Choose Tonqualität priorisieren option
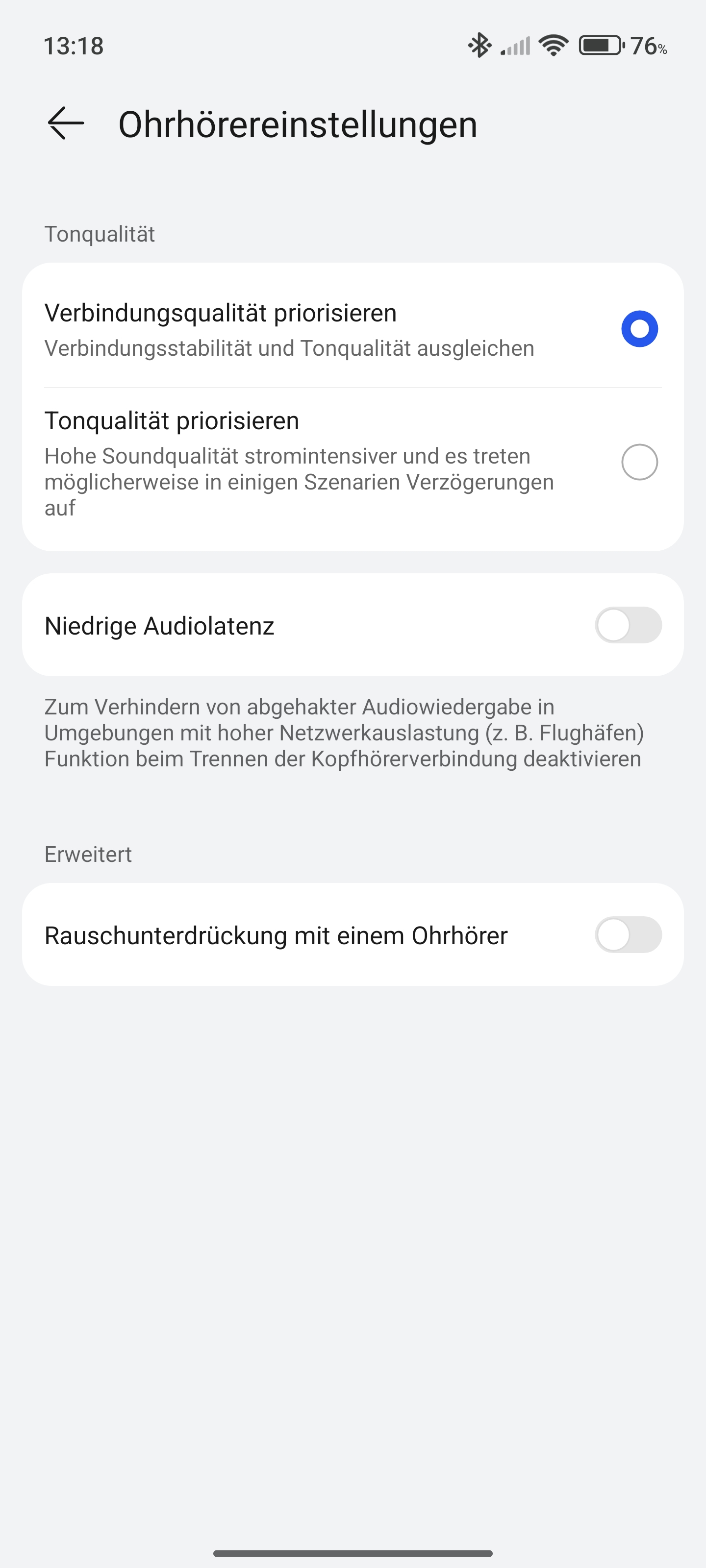706x1568 pixels. click(639, 463)
